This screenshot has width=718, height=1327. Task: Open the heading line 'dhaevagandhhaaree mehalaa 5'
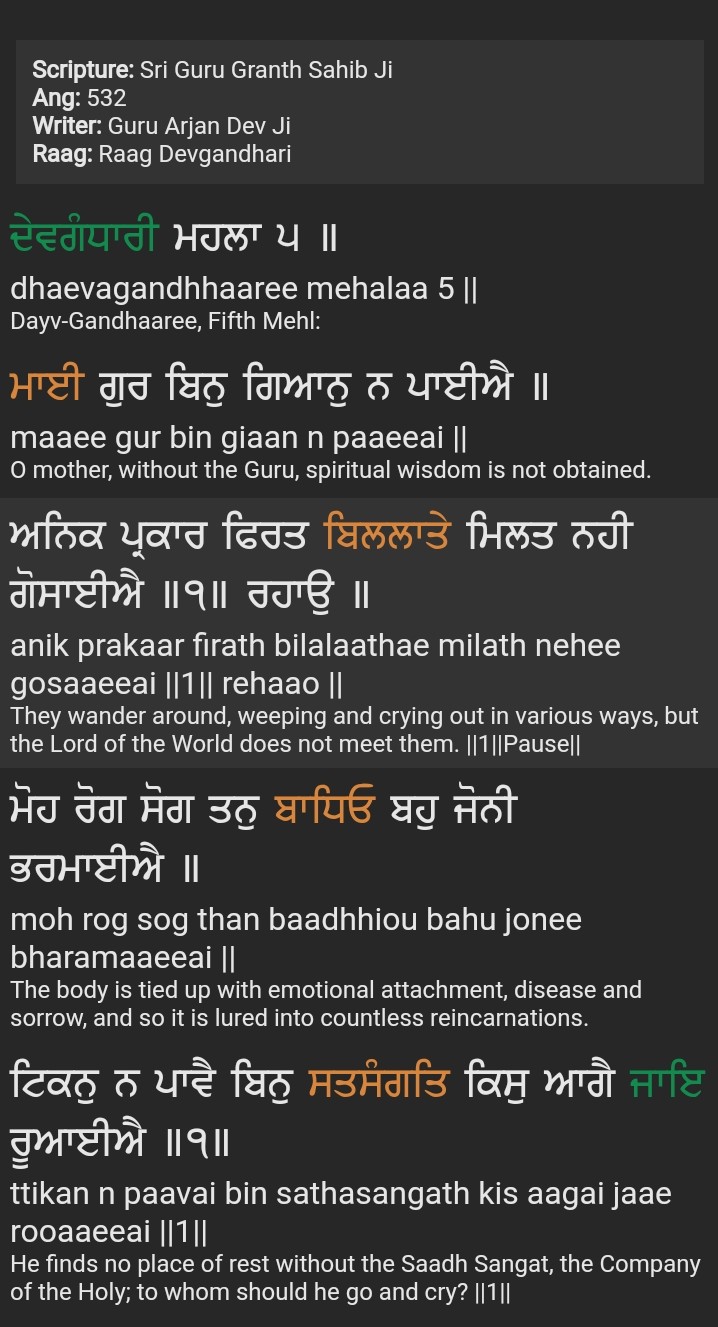point(244,289)
